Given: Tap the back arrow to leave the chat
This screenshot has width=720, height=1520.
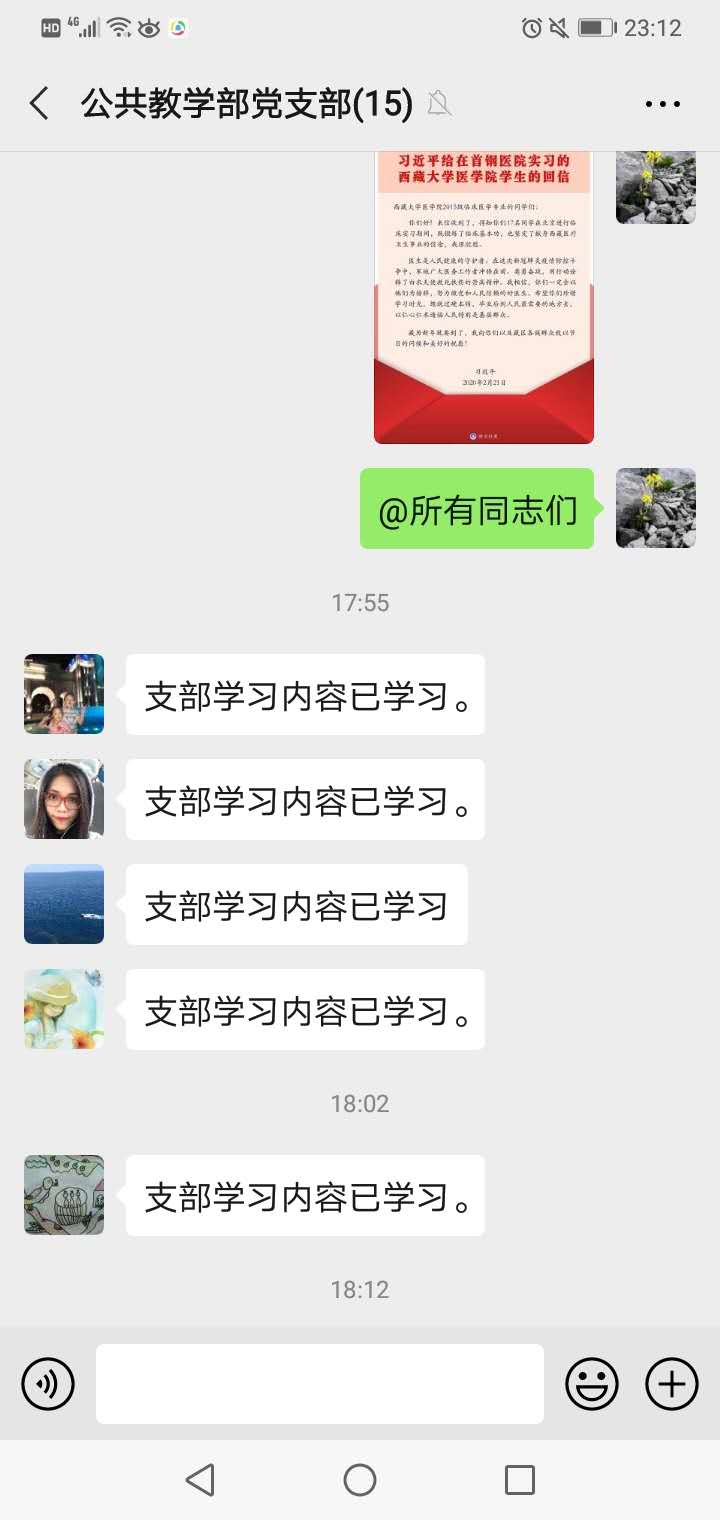Looking at the screenshot, I should point(39,102).
